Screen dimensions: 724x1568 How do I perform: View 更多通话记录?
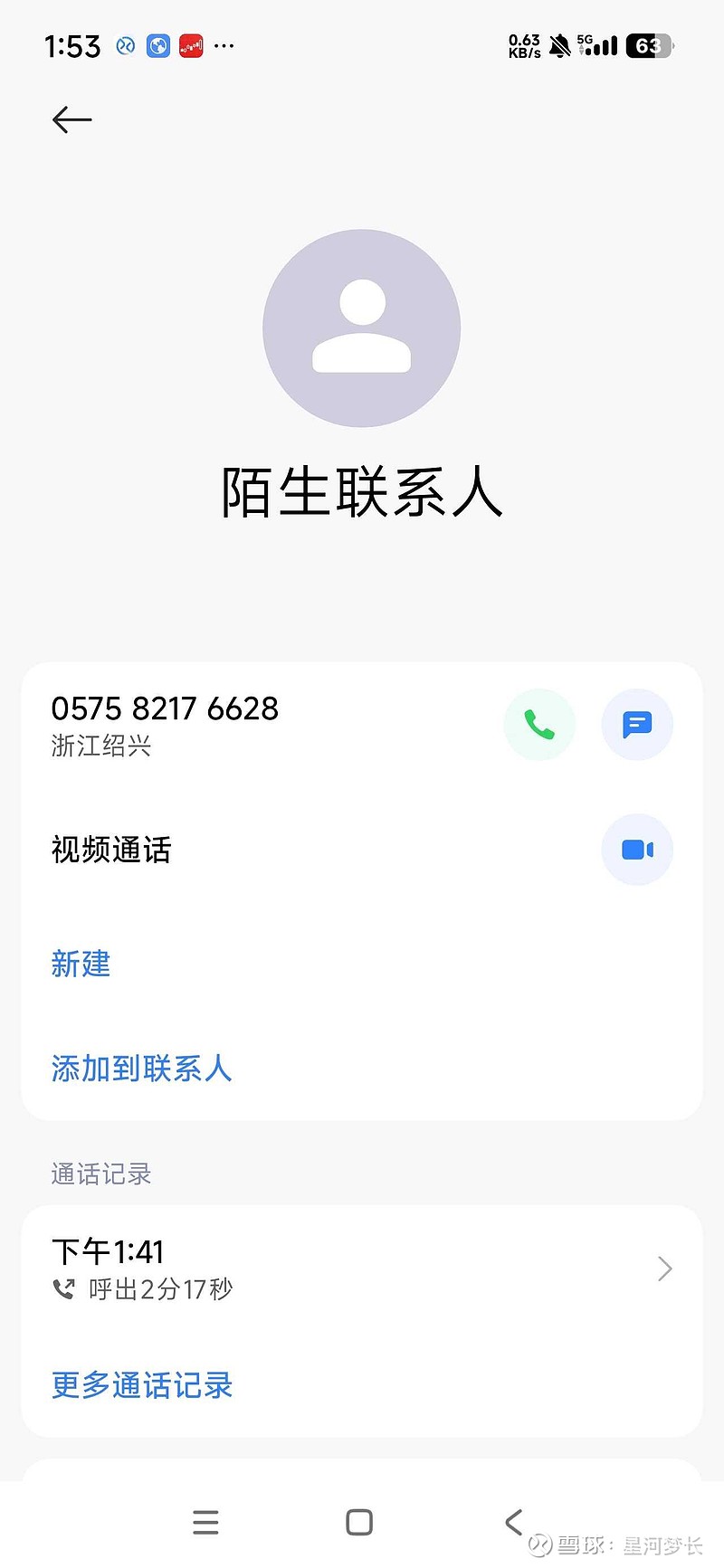tap(142, 1385)
